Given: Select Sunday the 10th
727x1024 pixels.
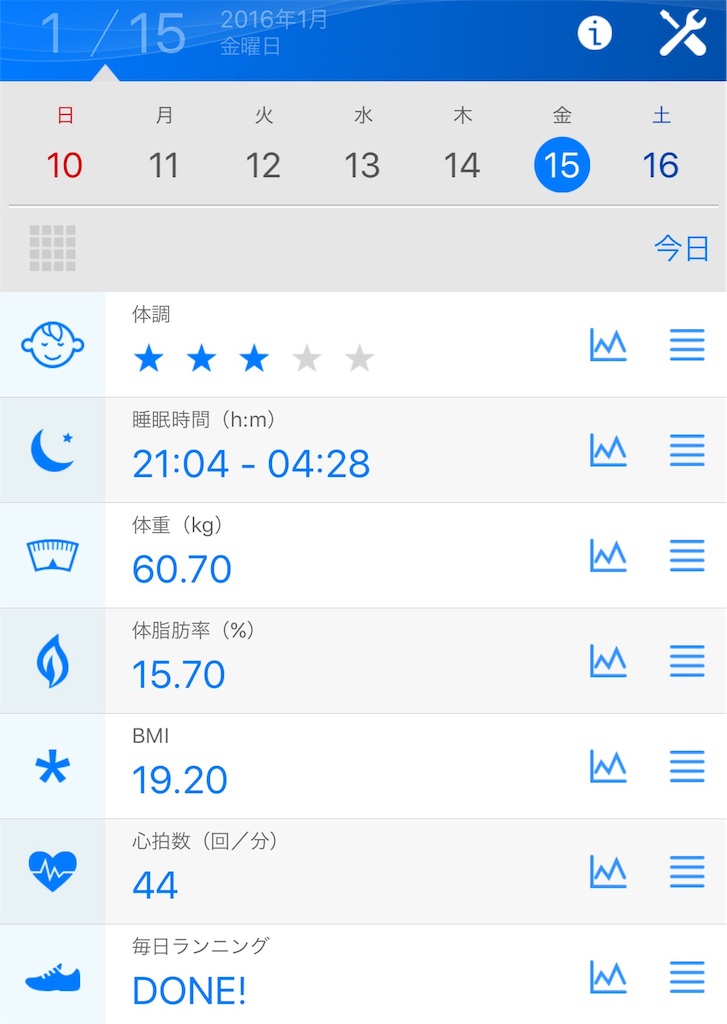Looking at the screenshot, I should 64,165.
